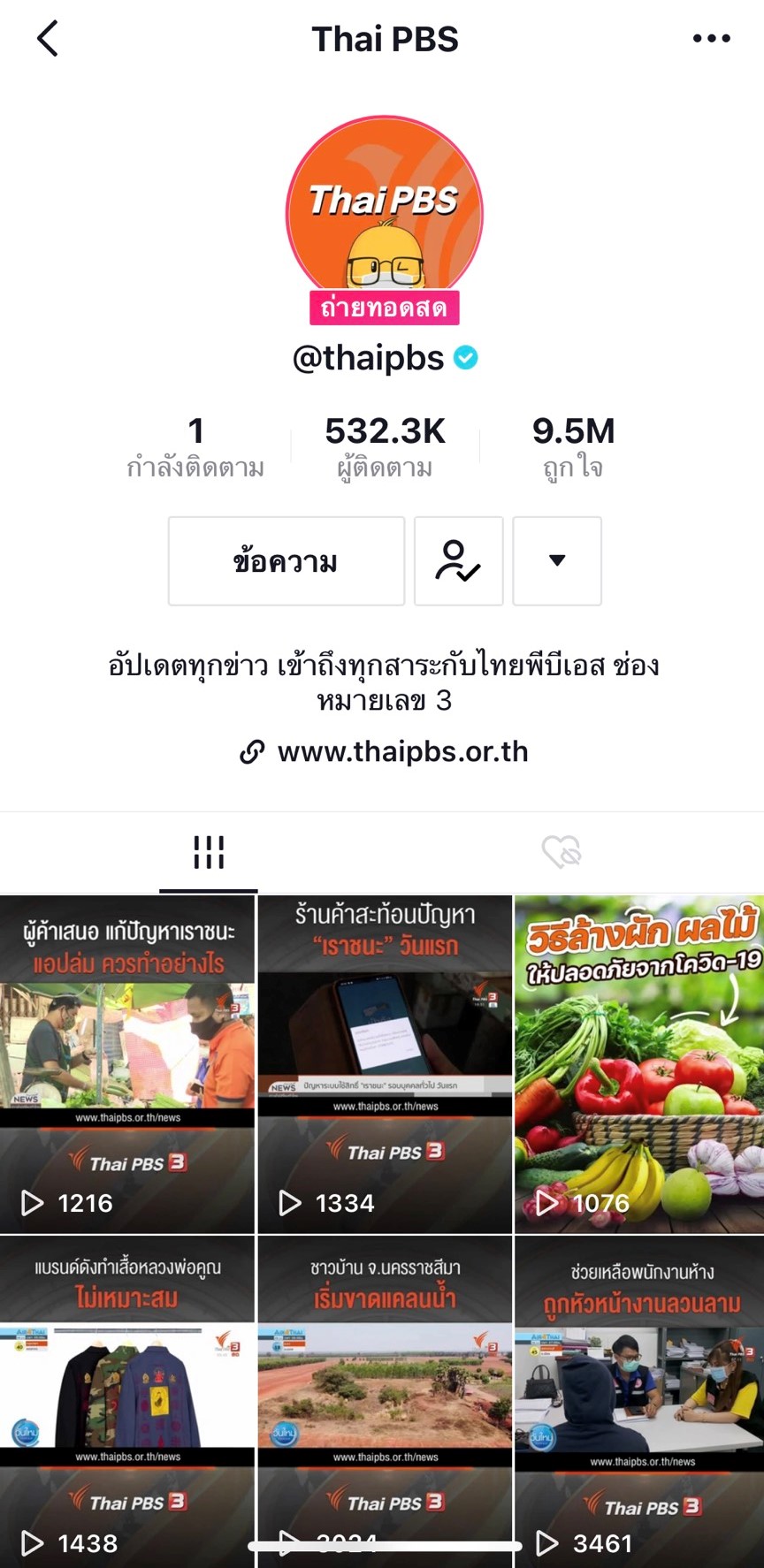Screen dimensions: 764x1568
Task: Tap the ข้อความ message button
Action: coord(286,561)
